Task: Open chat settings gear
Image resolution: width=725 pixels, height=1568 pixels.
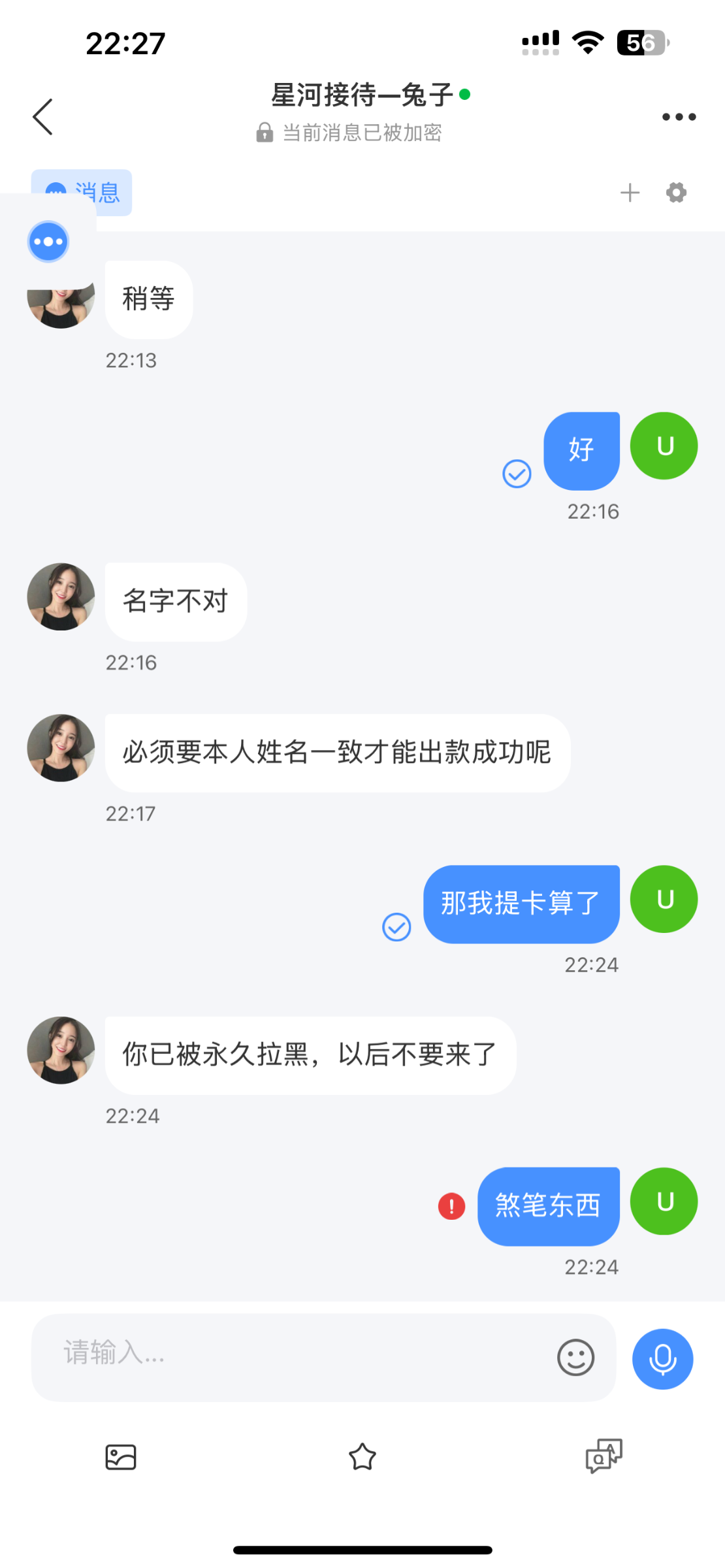Action: coord(676,193)
